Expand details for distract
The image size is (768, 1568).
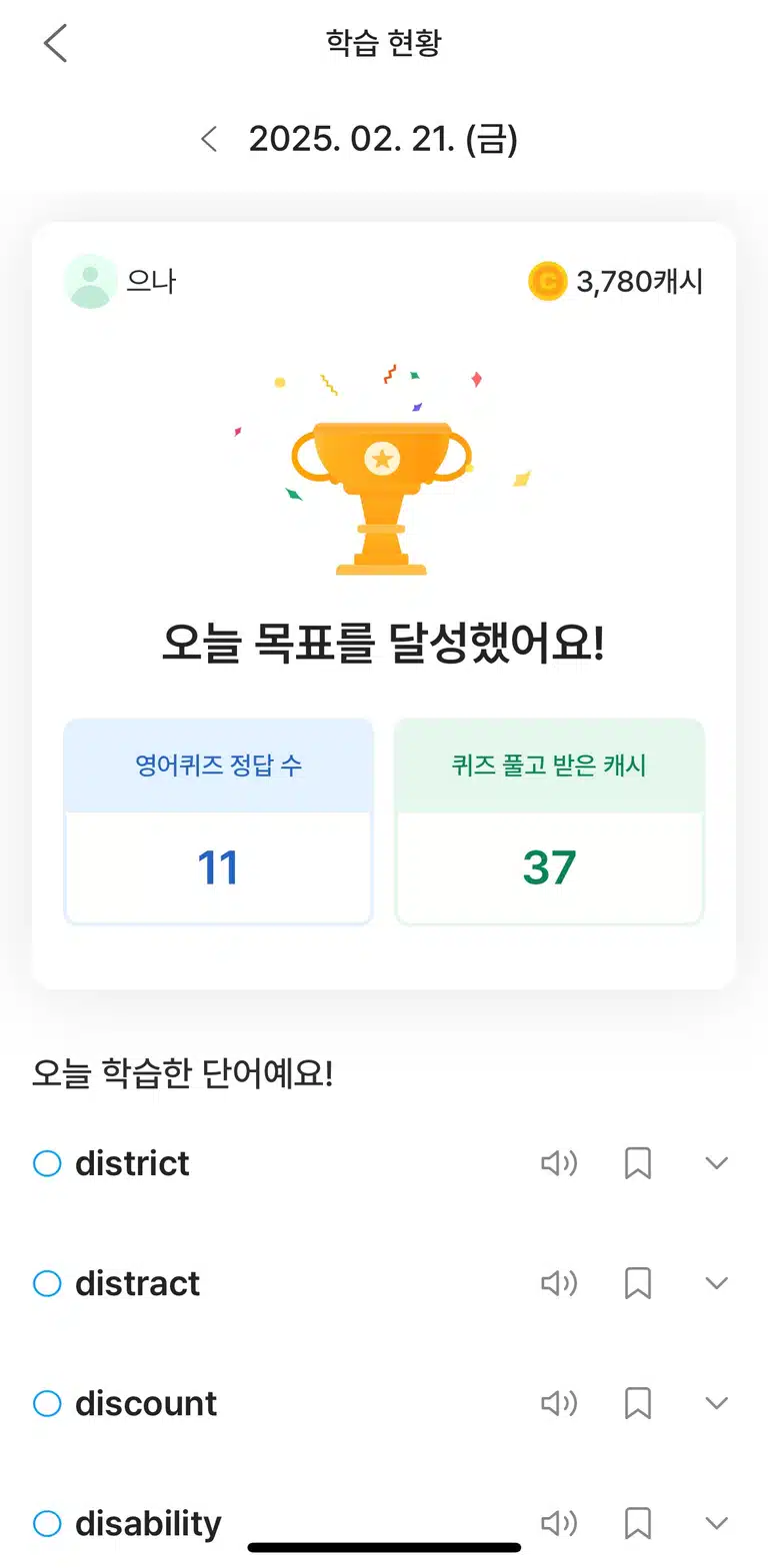click(x=716, y=1283)
